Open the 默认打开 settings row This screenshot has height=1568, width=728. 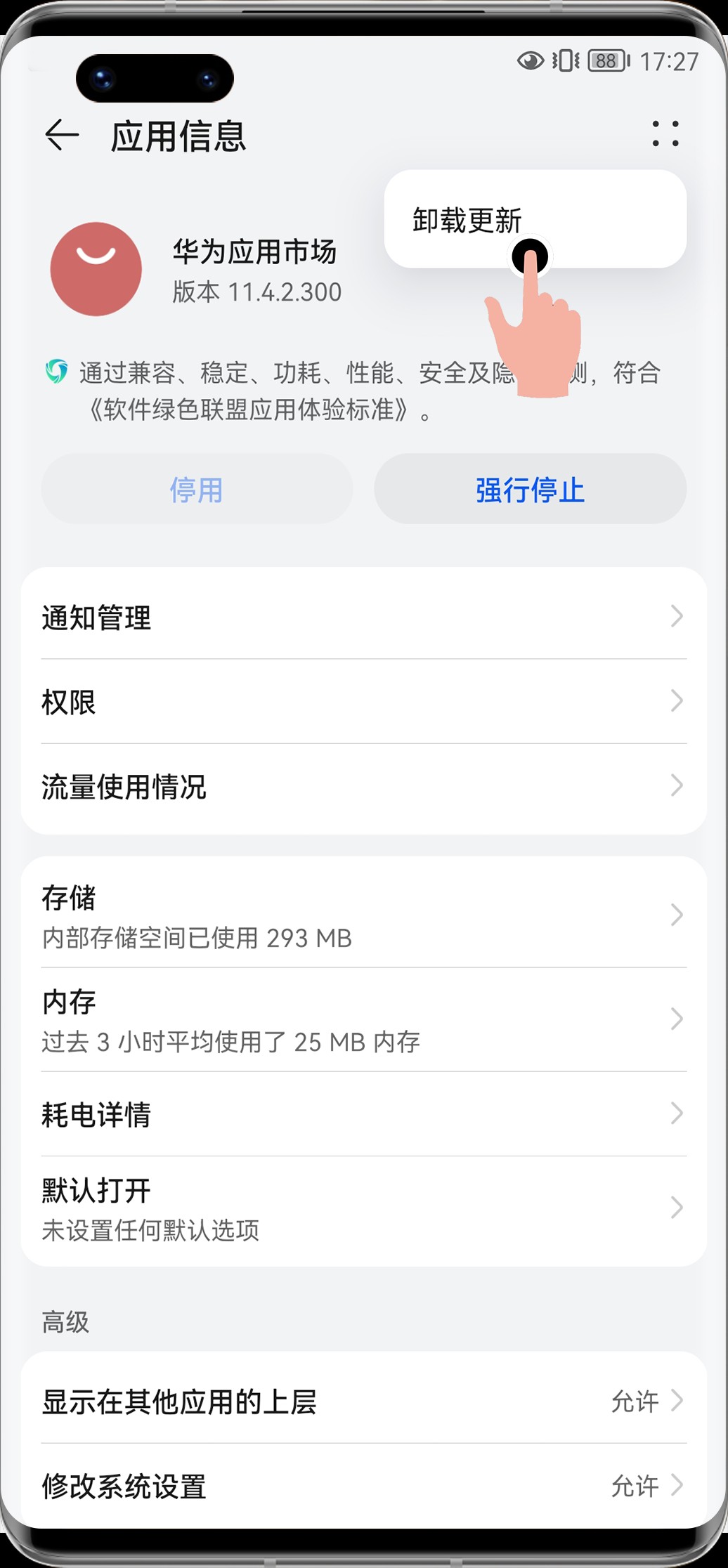click(x=363, y=1208)
